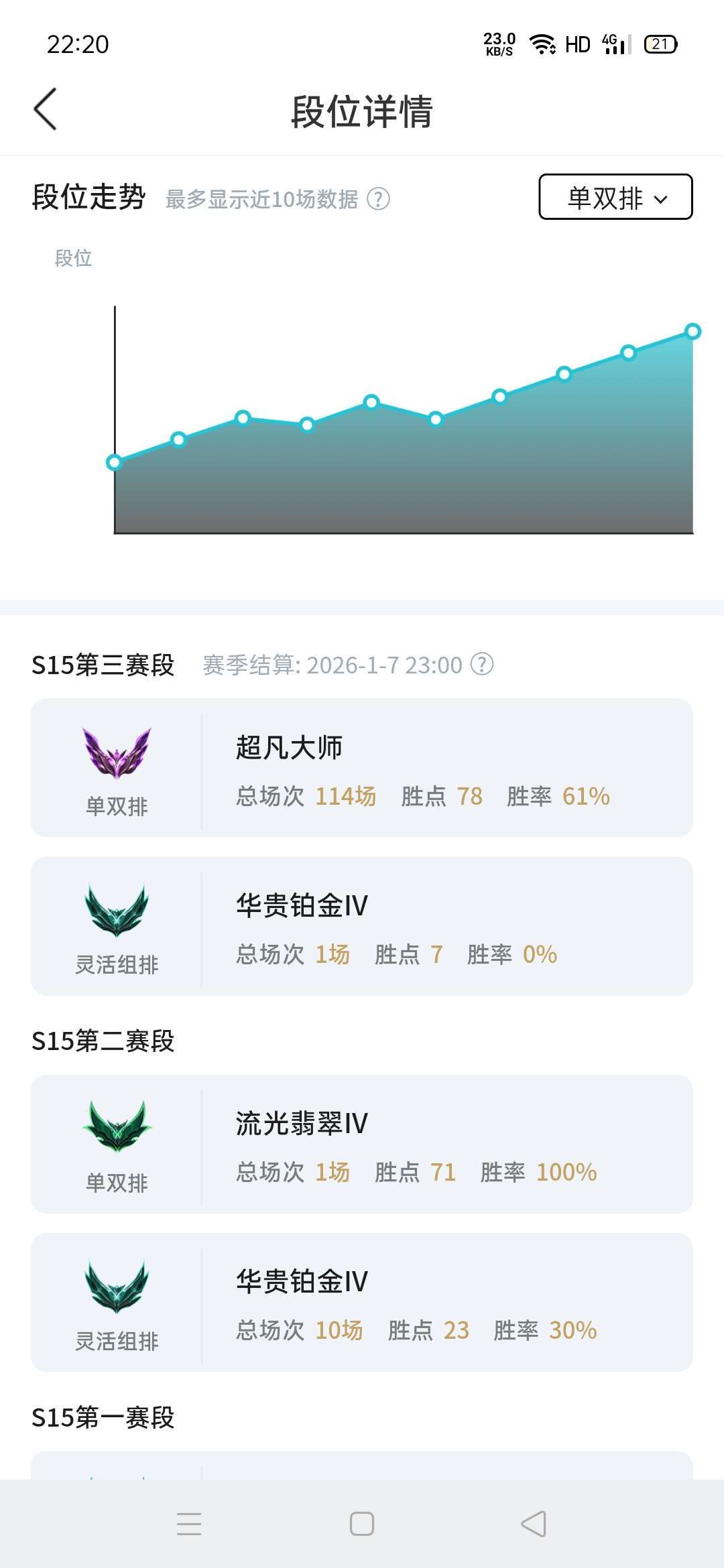Image resolution: width=724 pixels, height=1568 pixels.
Task: Open help icon beside 赛季结算 time
Action: (482, 664)
